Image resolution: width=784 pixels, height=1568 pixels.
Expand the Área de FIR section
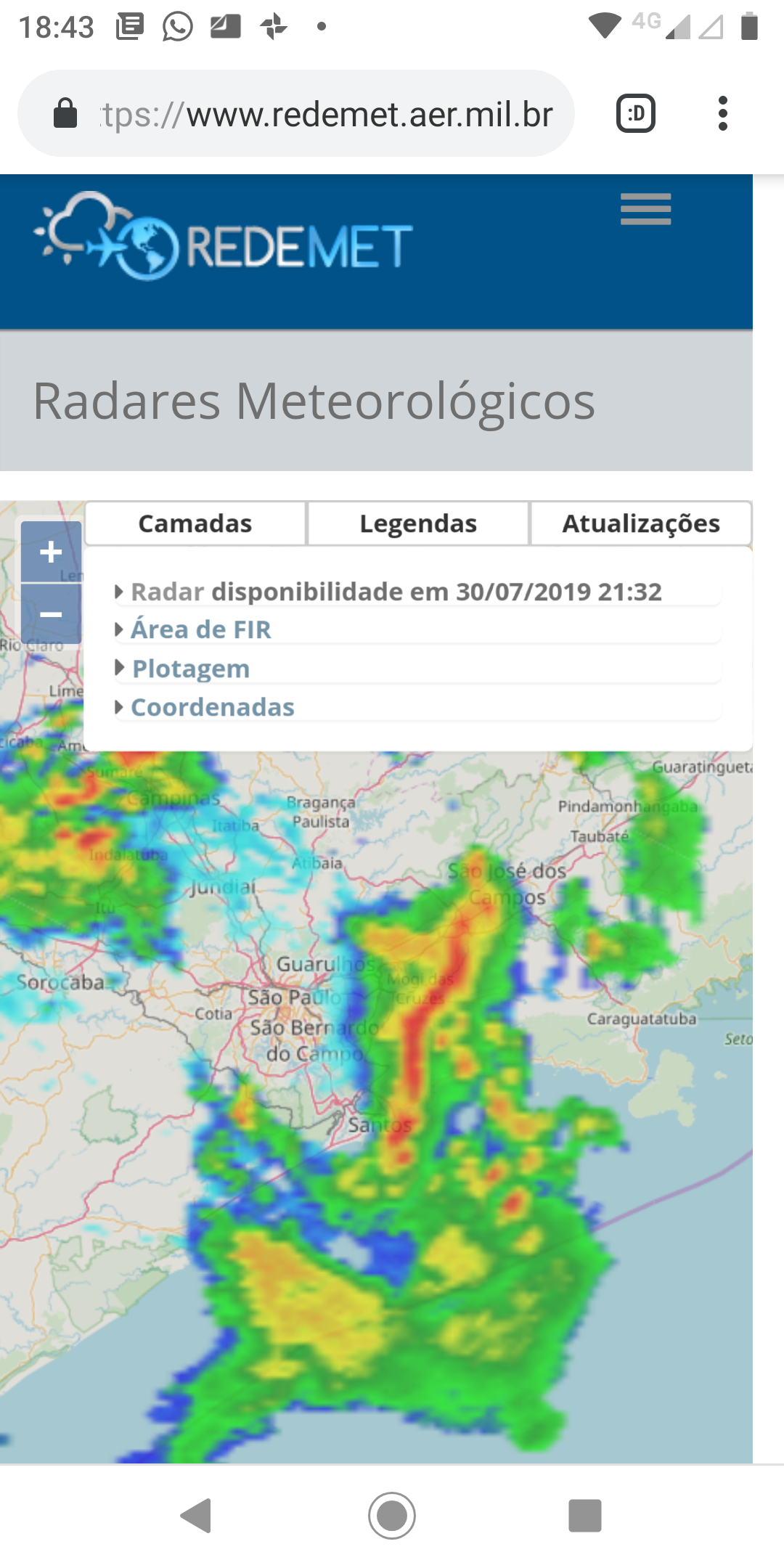click(x=417, y=629)
